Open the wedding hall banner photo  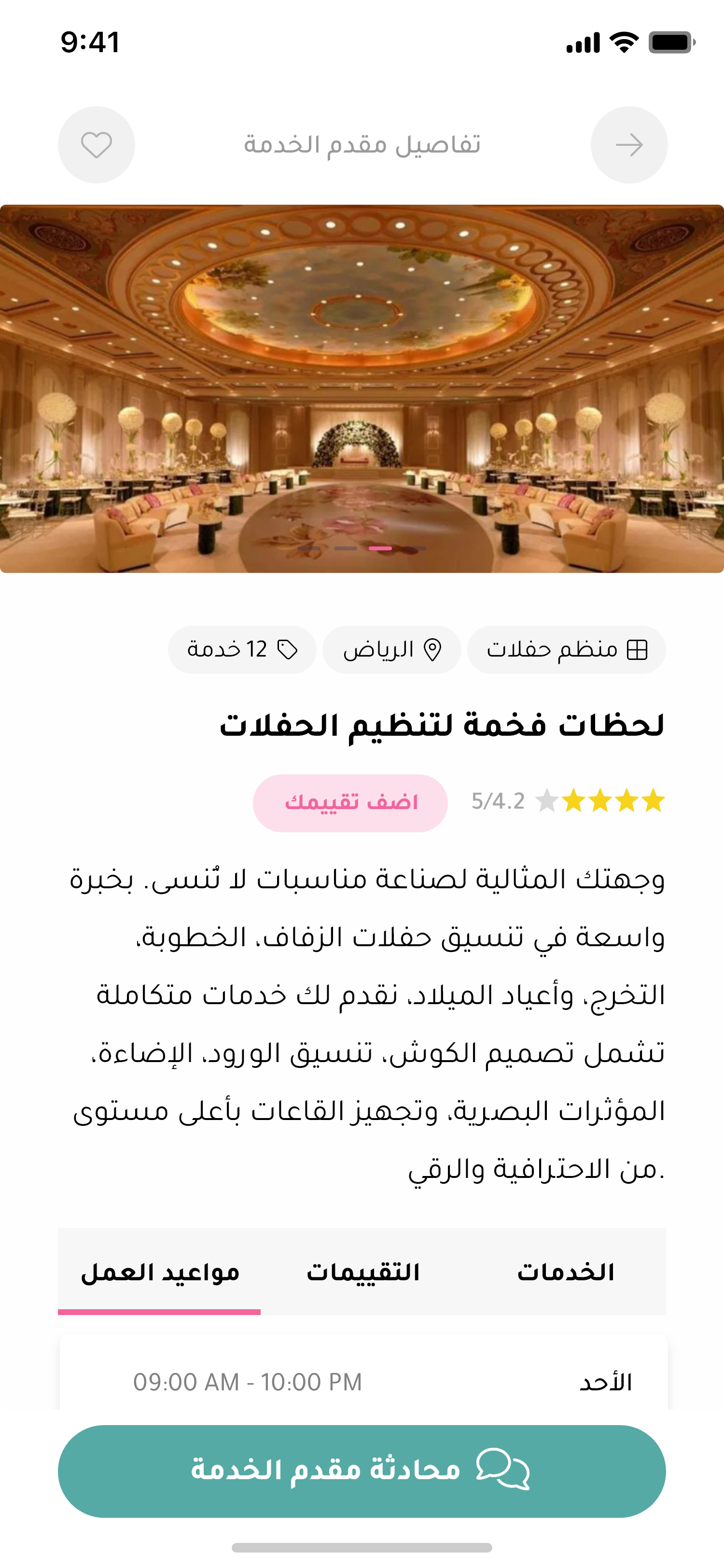point(362,388)
